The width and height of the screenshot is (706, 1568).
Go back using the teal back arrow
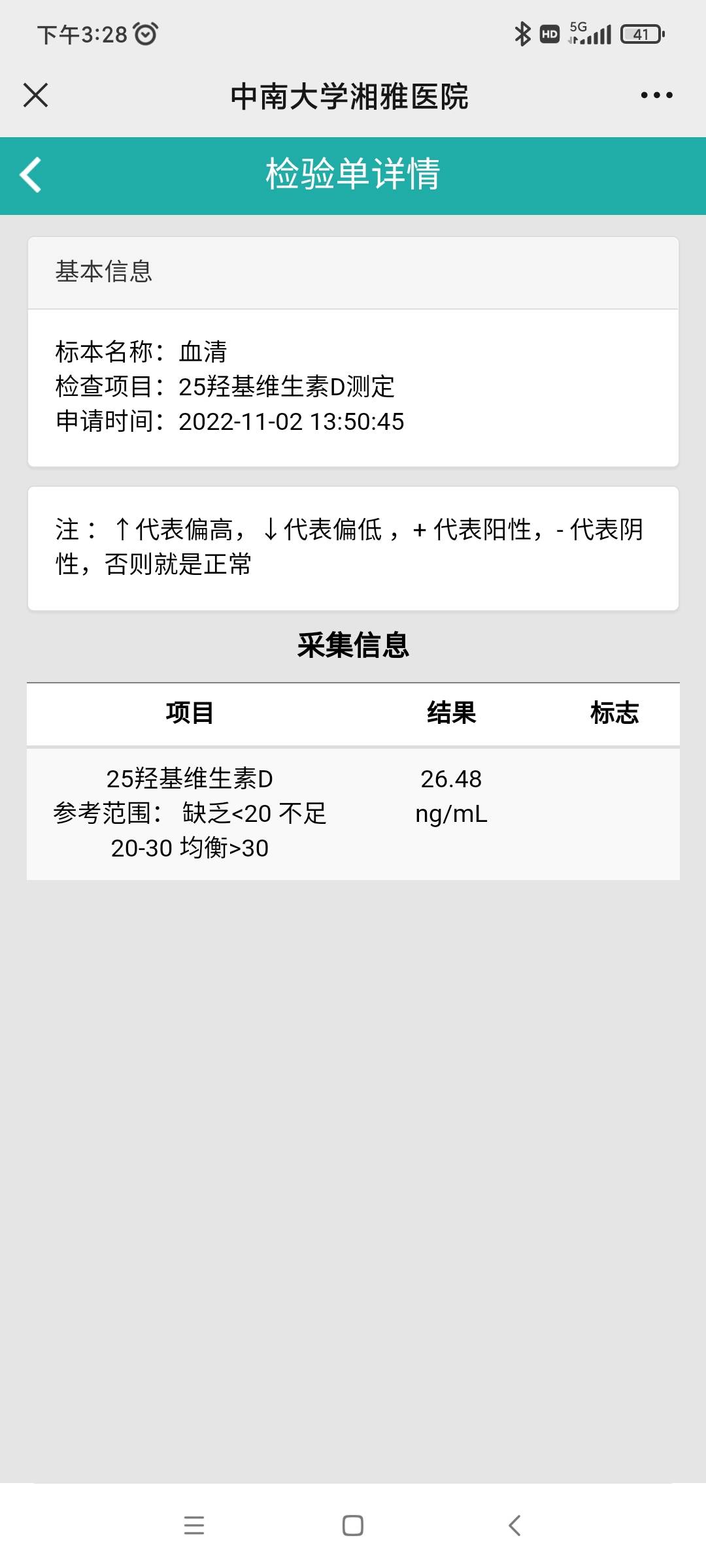click(29, 174)
